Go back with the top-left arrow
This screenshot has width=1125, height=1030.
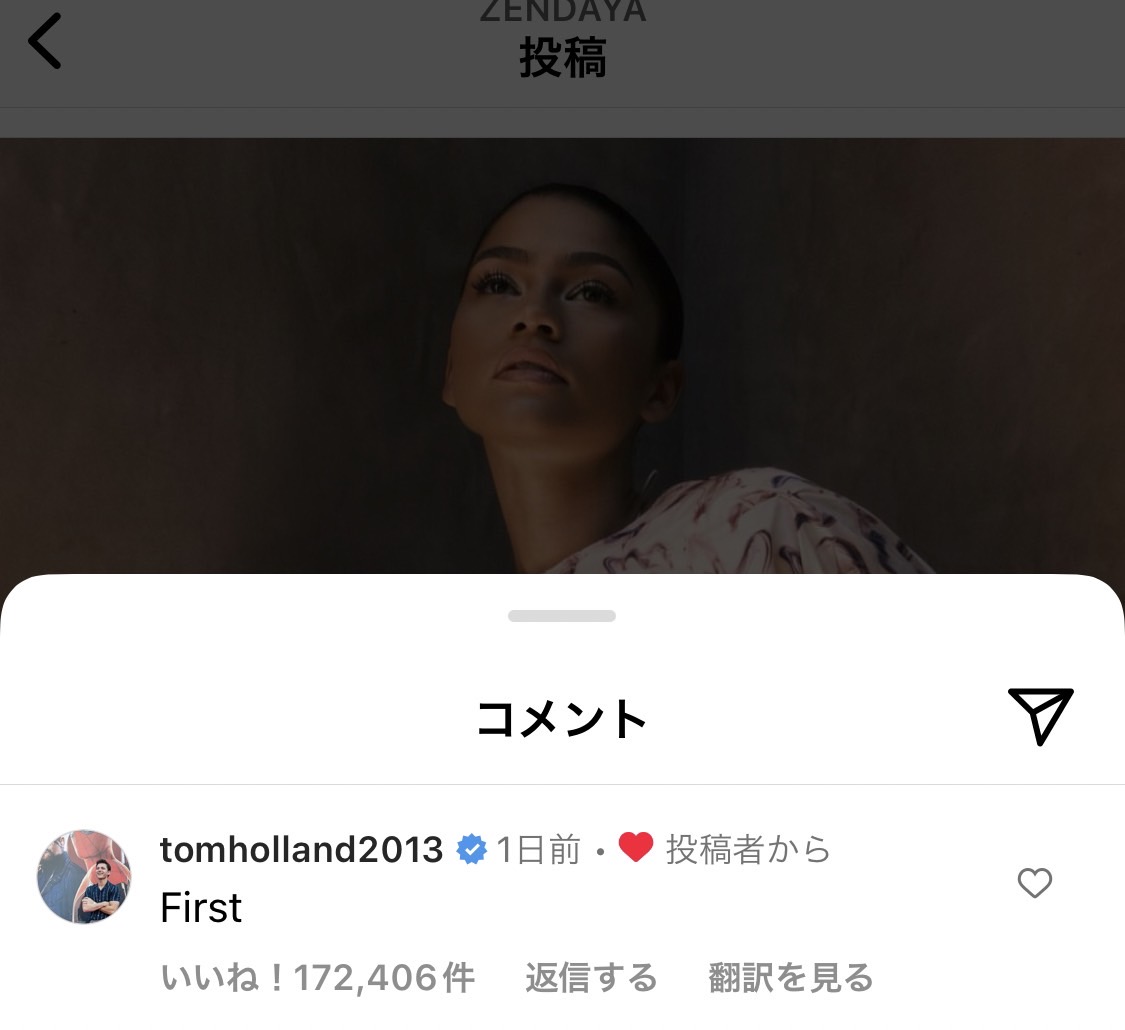coord(45,42)
